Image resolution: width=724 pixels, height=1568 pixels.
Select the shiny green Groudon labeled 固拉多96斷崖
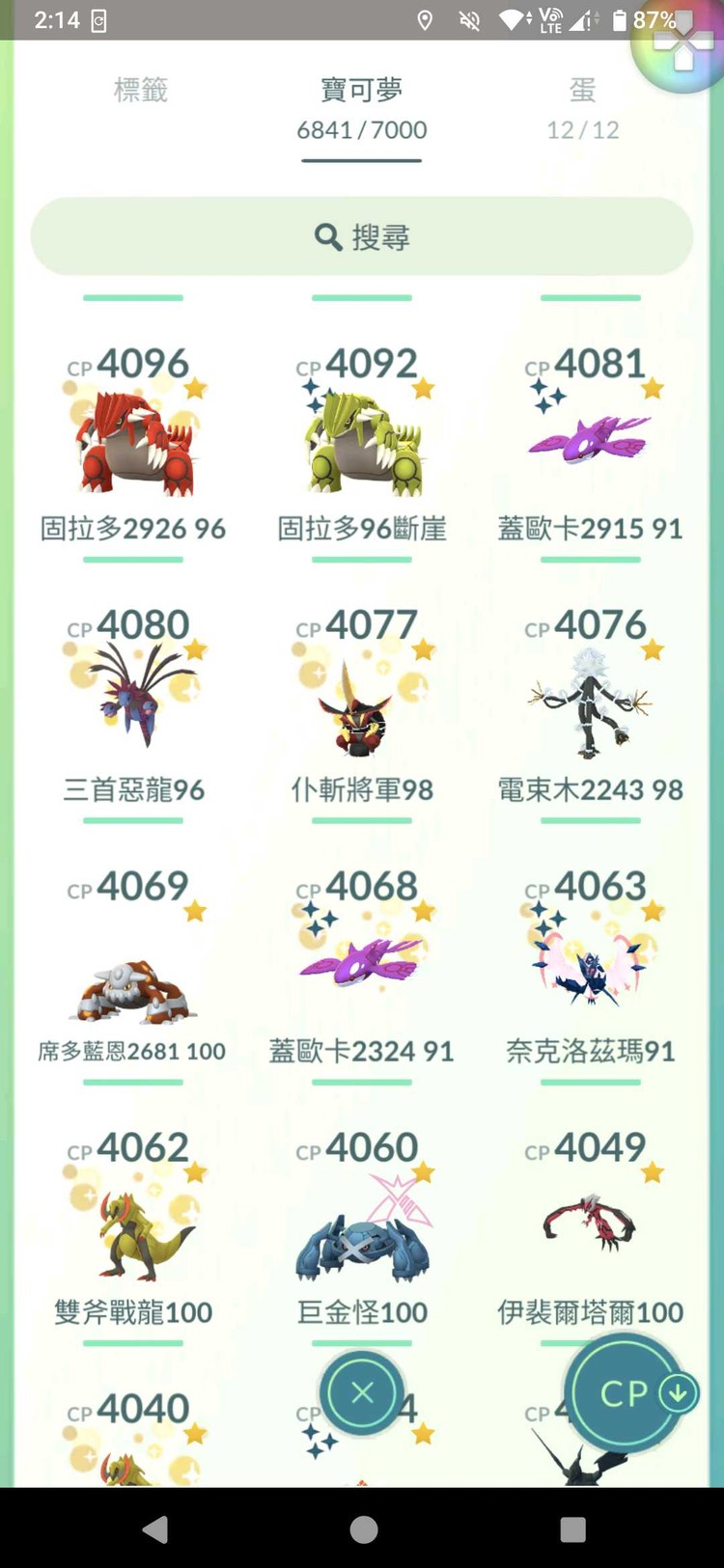click(x=362, y=434)
